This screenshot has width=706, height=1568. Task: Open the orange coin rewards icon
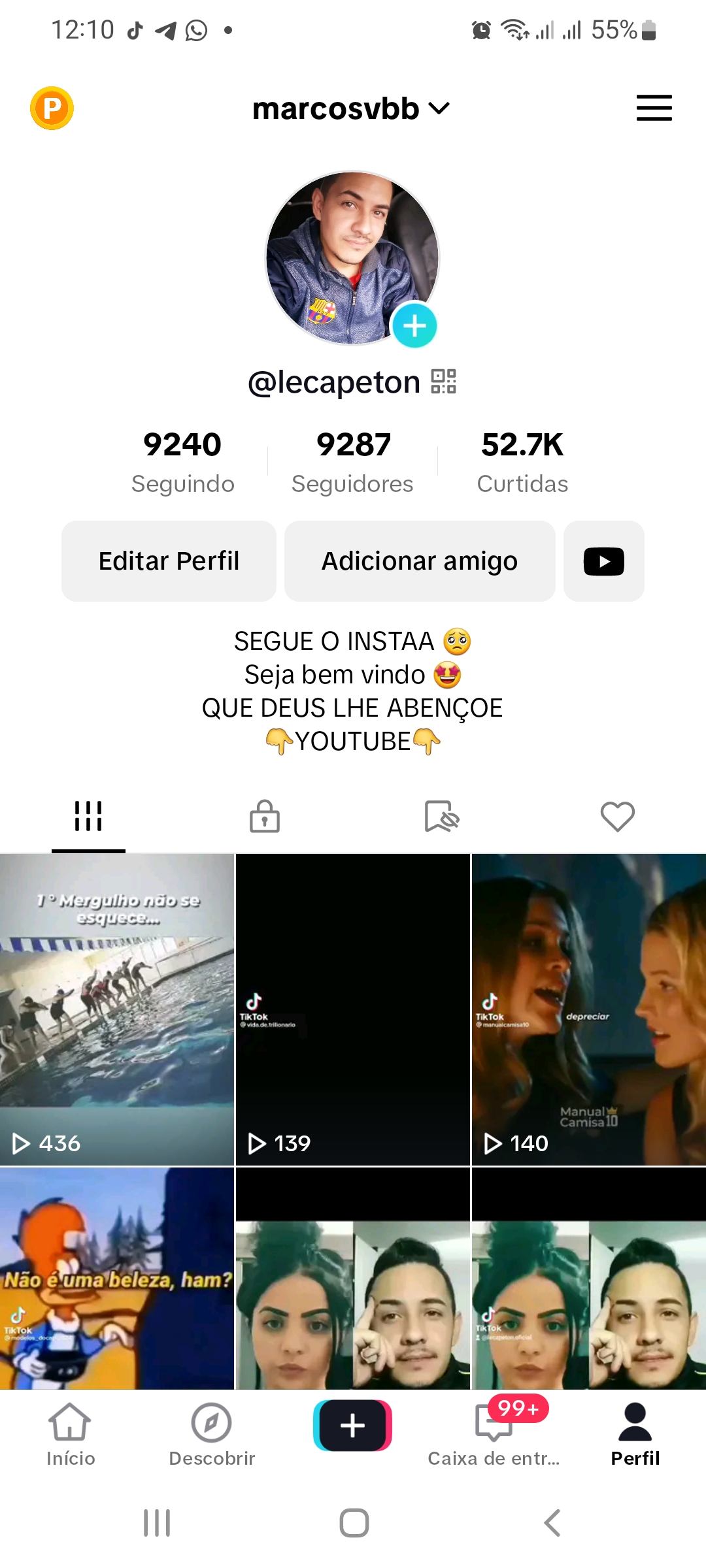pyautogui.click(x=52, y=108)
